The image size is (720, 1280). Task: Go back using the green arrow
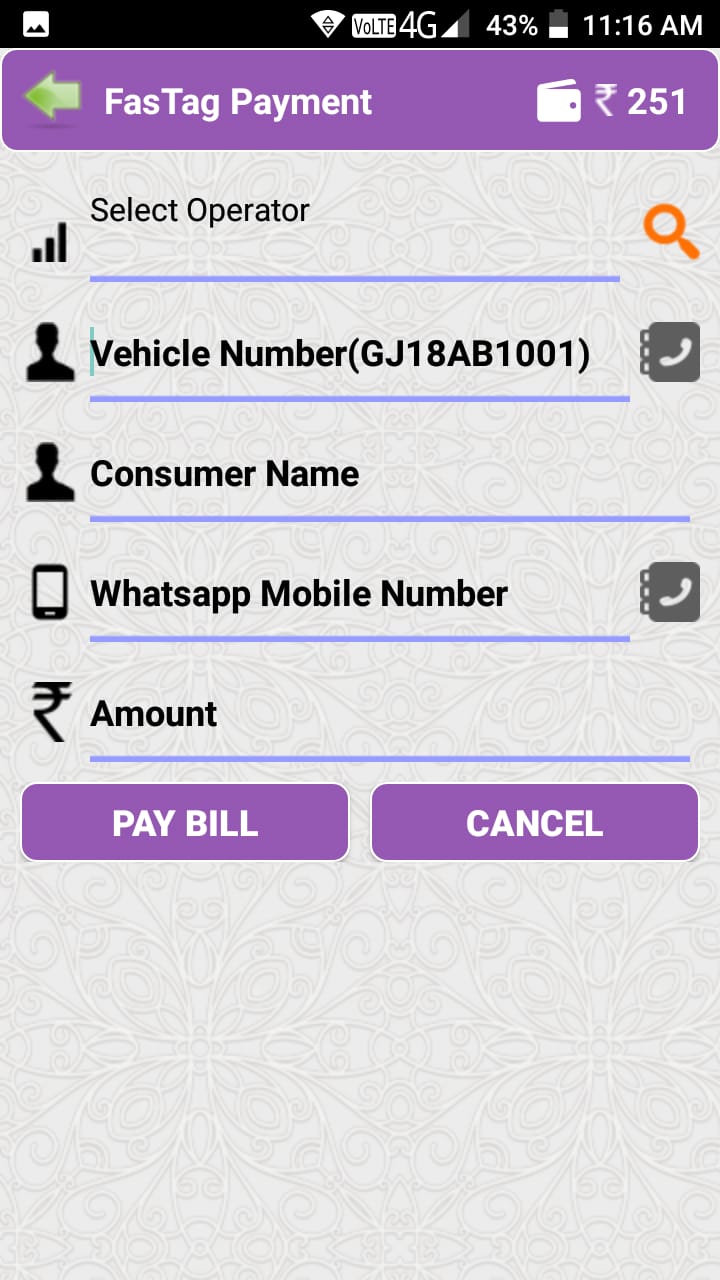click(52, 101)
